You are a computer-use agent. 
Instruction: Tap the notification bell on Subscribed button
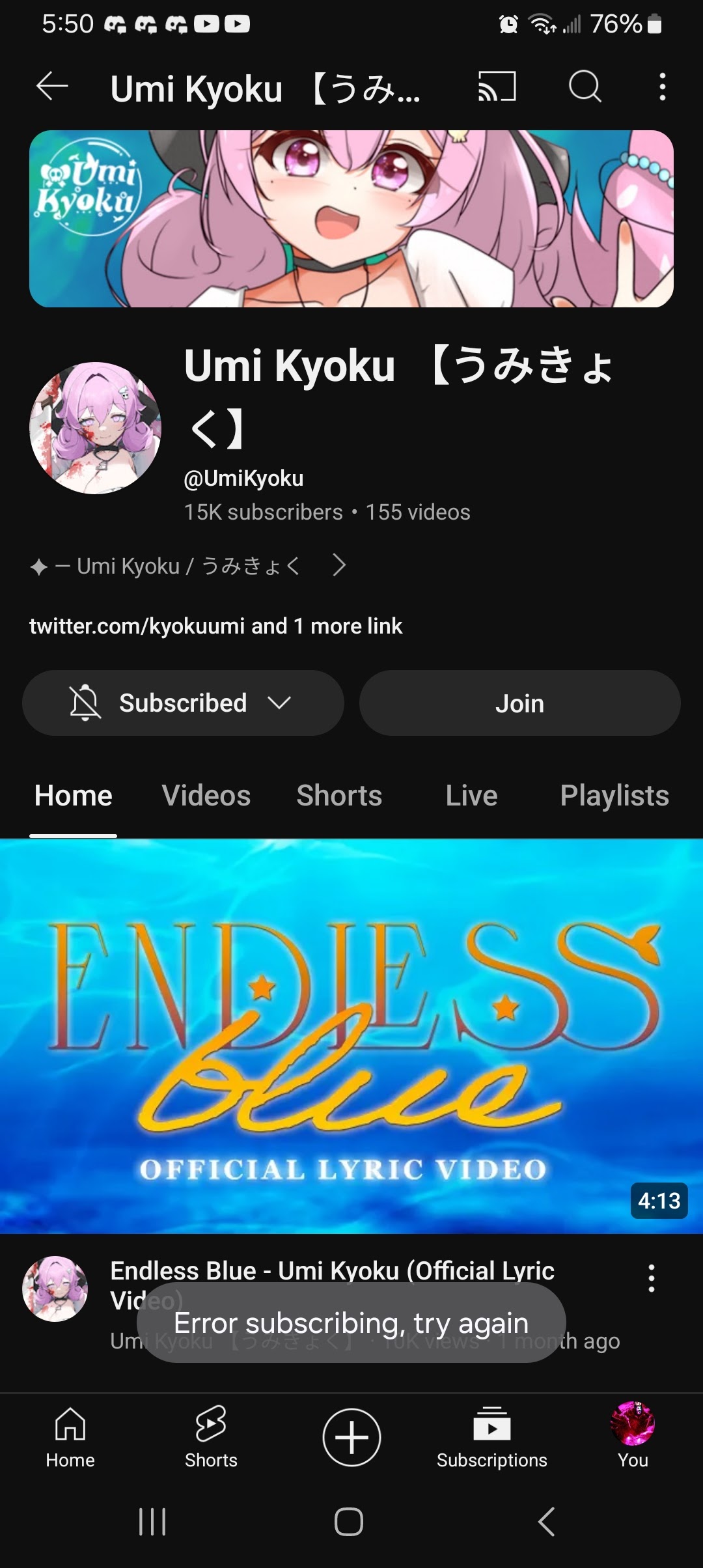(x=85, y=703)
